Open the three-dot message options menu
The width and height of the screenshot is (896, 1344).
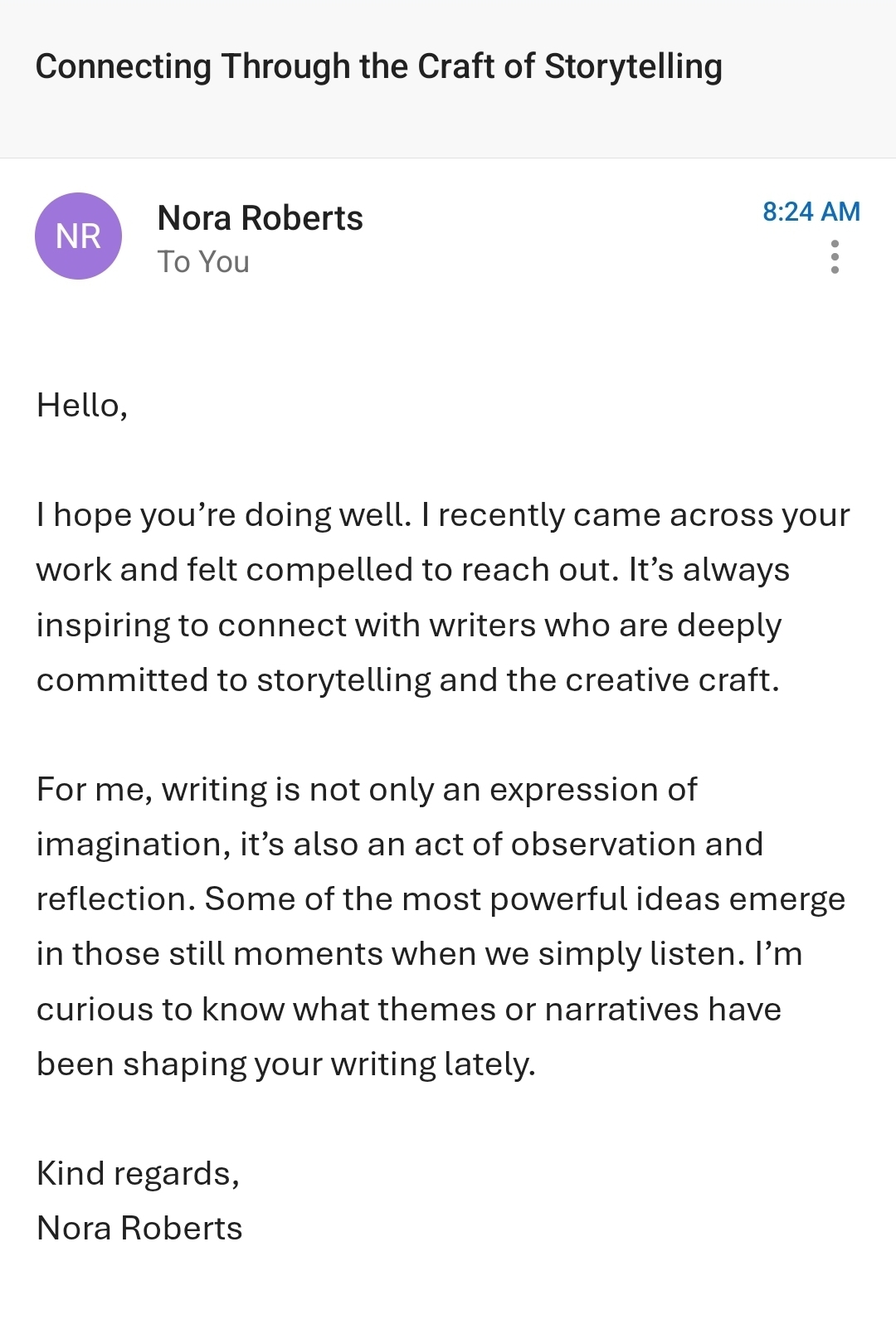point(835,257)
